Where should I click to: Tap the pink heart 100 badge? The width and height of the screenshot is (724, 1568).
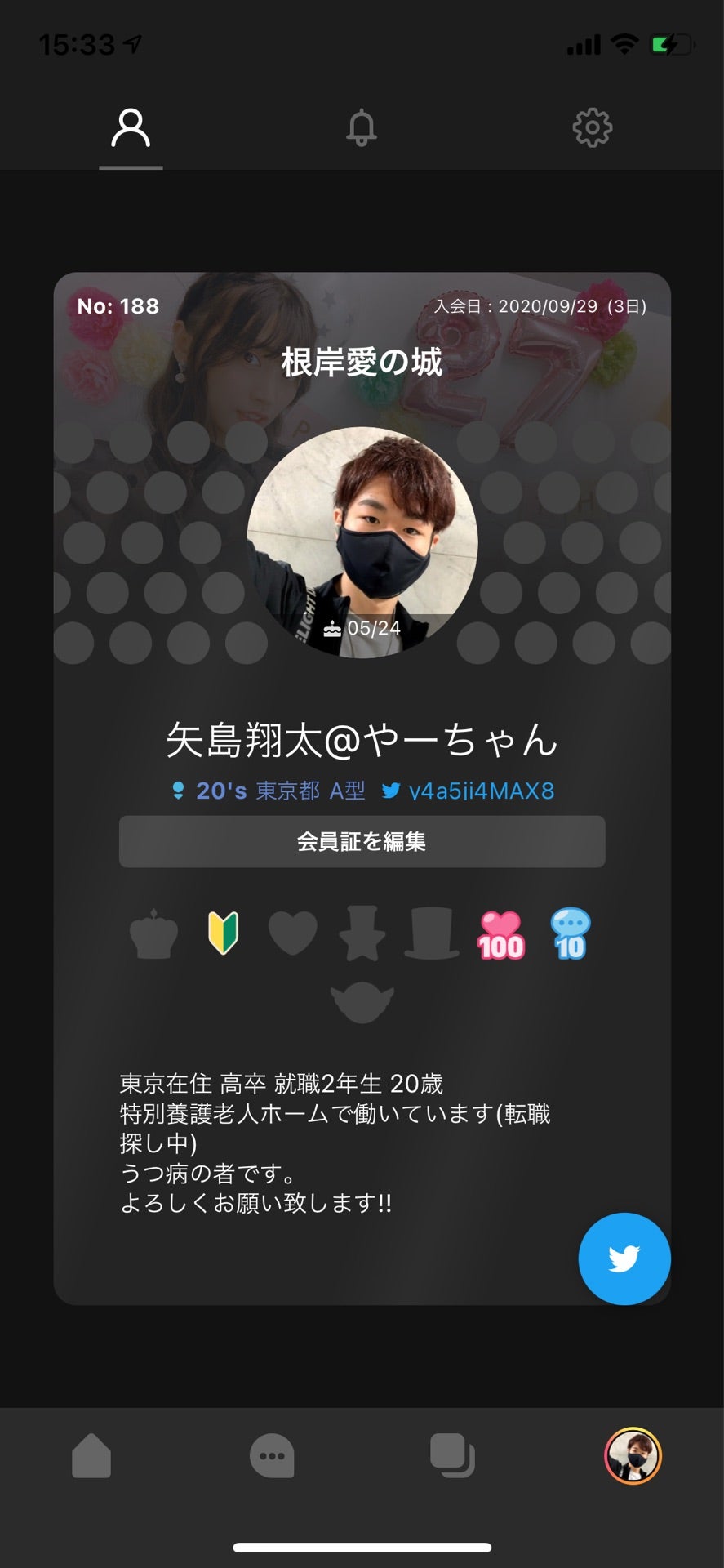coord(501,934)
